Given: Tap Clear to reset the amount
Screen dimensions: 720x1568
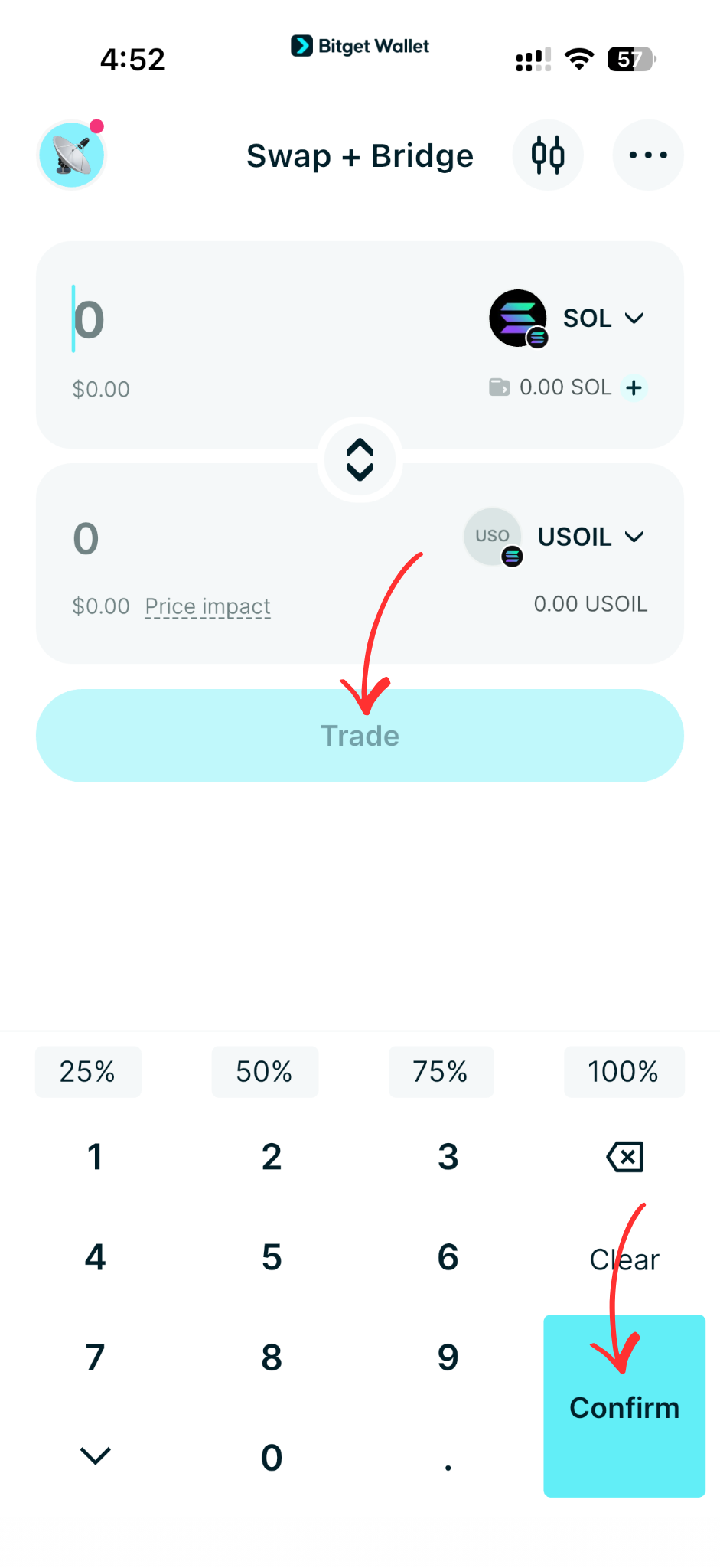Looking at the screenshot, I should [624, 1258].
